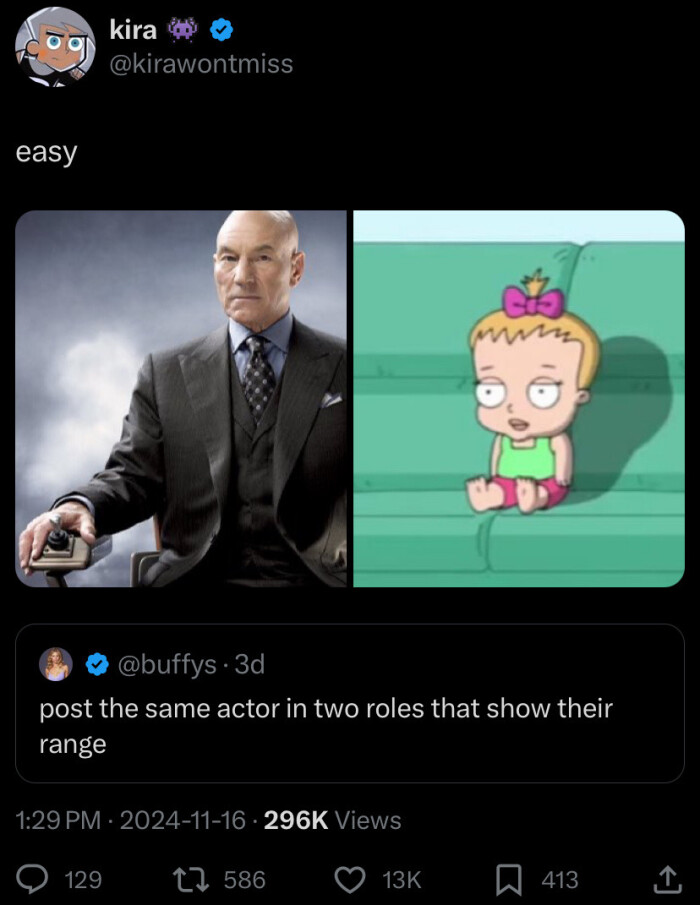Share this post via the share icon
The image size is (700, 905).
coord(665,879)
